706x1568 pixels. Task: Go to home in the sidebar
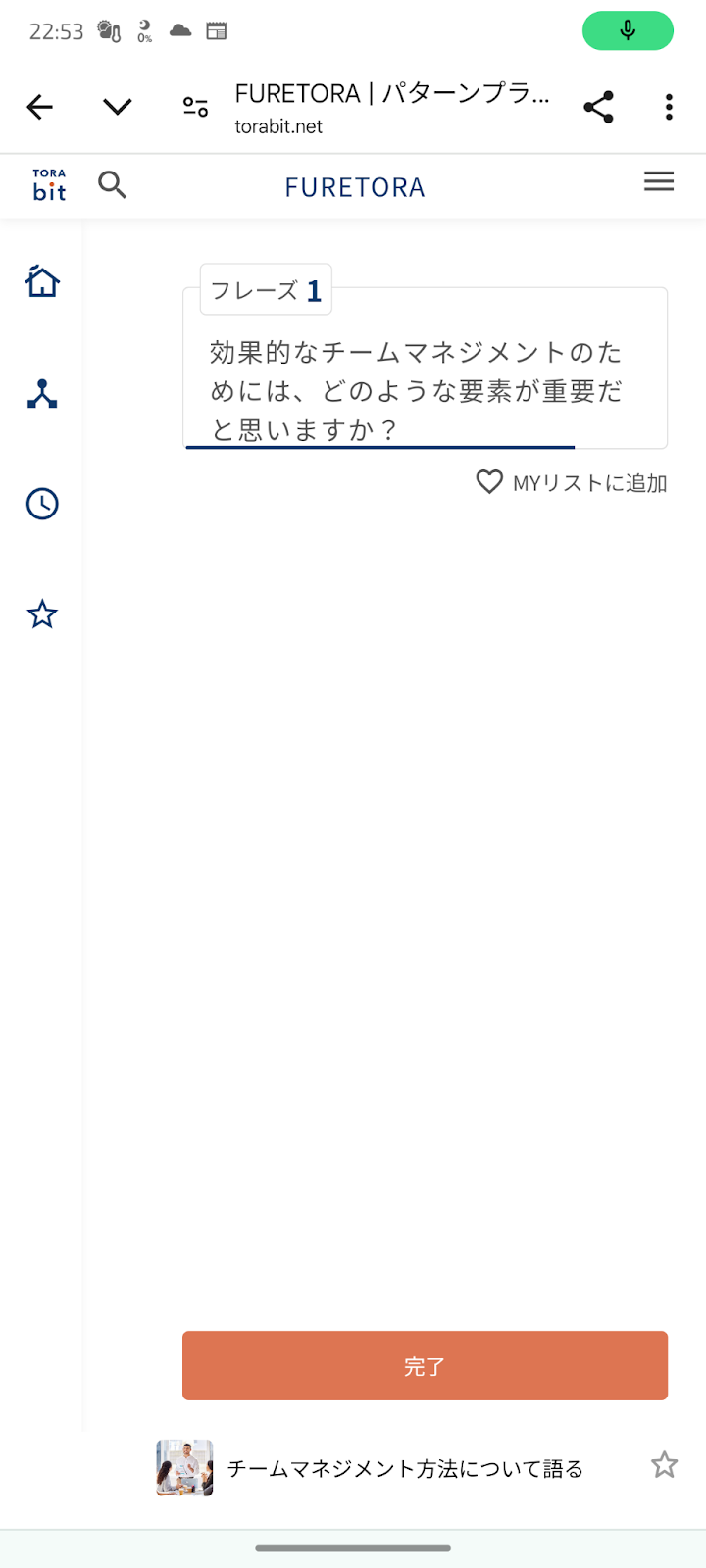click(x=42, y=281)
